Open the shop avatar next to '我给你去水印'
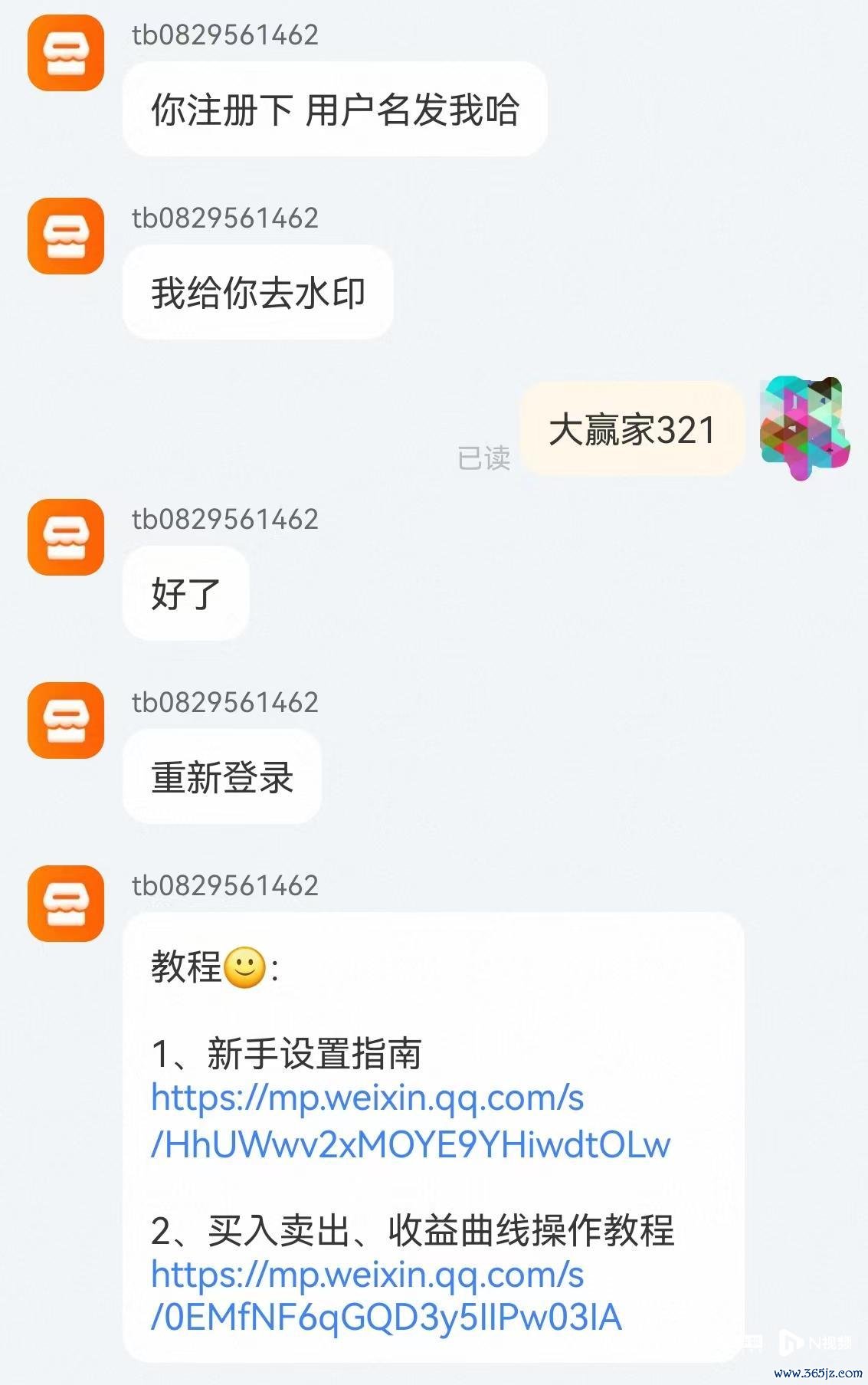The image size is (868, 1385). [64, 236]
